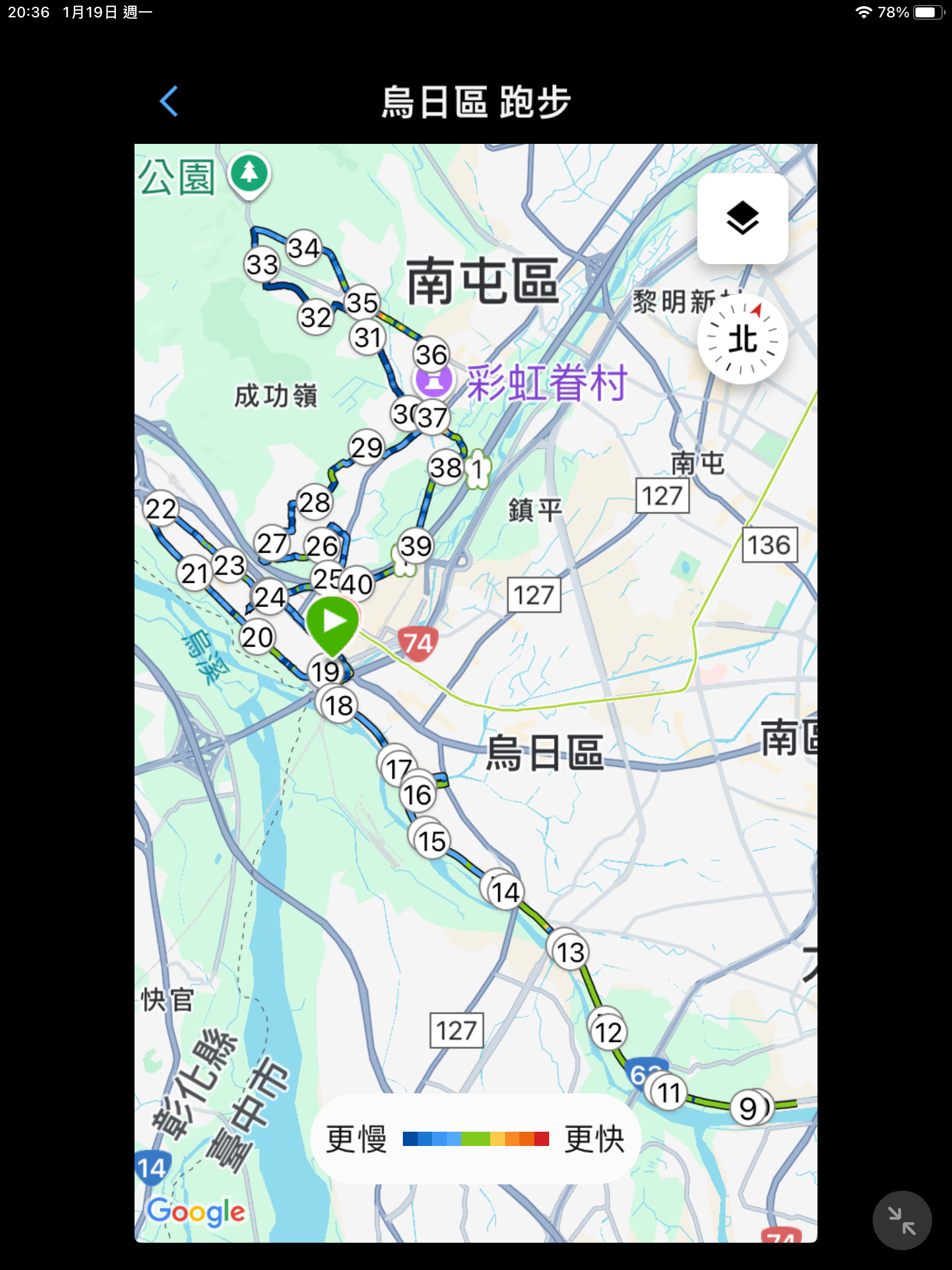Collapse the full-screen map view
This screenshot has width=952, height=1270.
pos(901,1220)
